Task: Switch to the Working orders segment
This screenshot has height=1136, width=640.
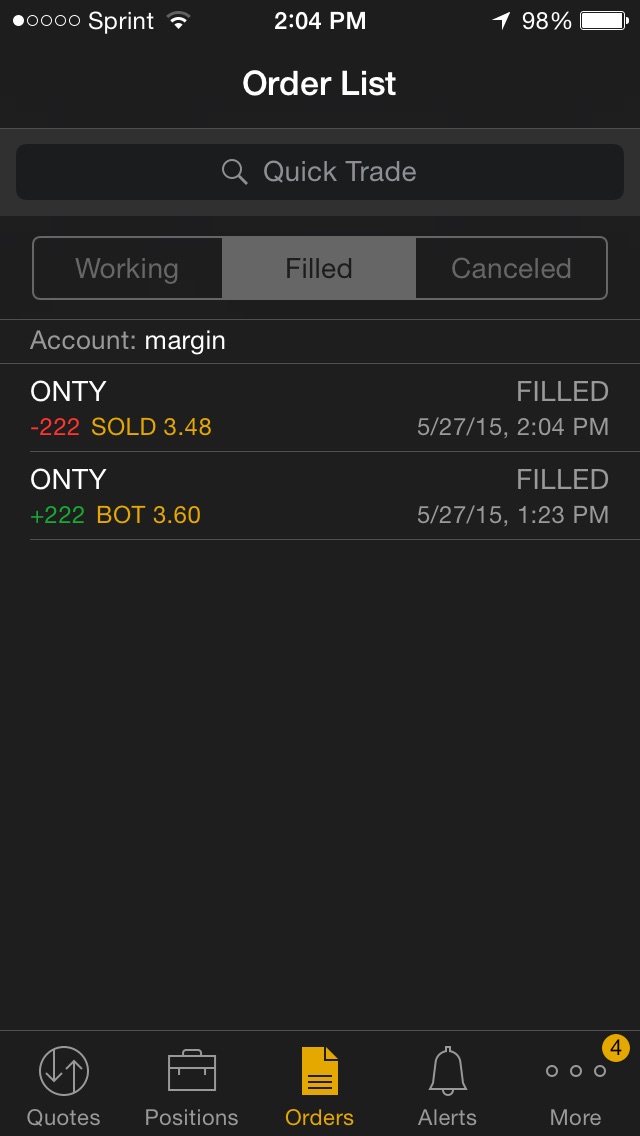Action: pyautogui.click(x=127, y=268)
